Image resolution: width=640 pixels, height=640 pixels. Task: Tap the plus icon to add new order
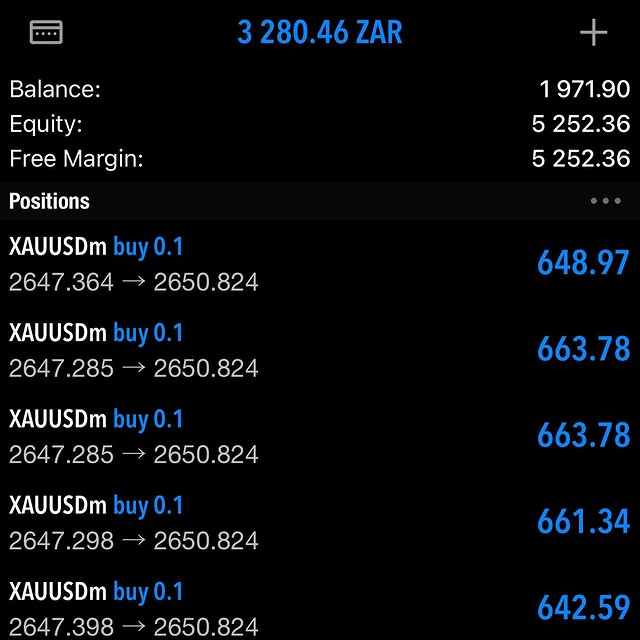[593, 33]
